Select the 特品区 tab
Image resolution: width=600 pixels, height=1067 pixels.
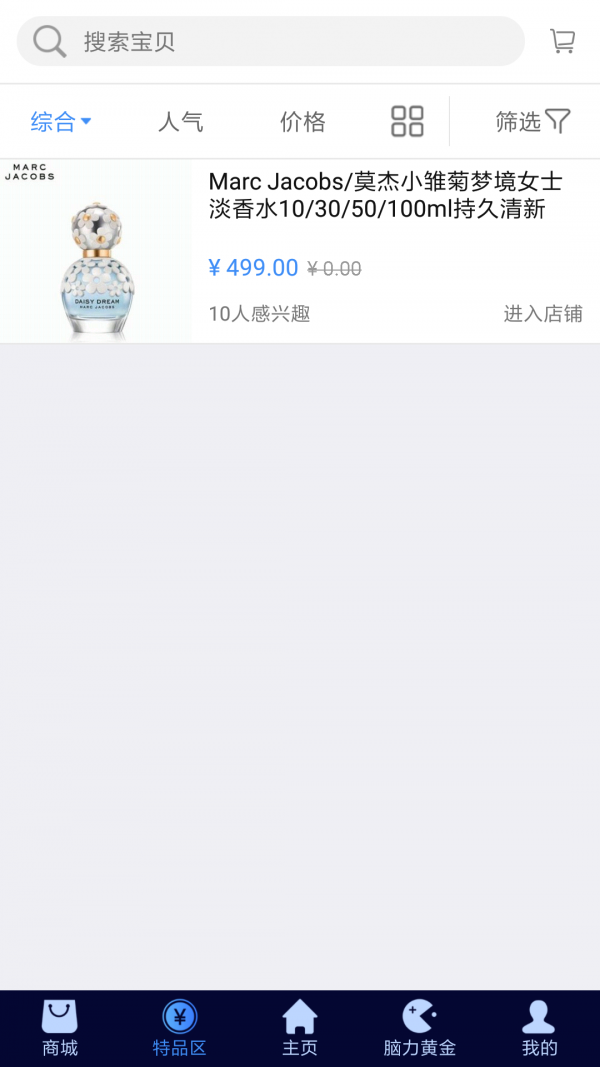click(x=180, y=1028)
